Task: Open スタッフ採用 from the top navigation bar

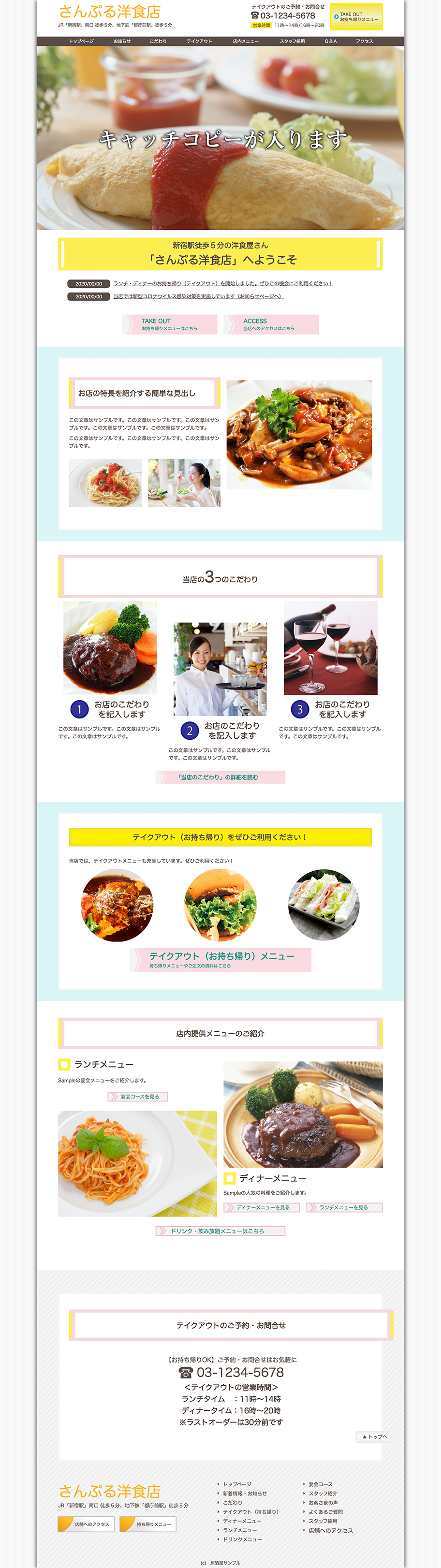Action: pyautogui.click(x=293, y=42)
